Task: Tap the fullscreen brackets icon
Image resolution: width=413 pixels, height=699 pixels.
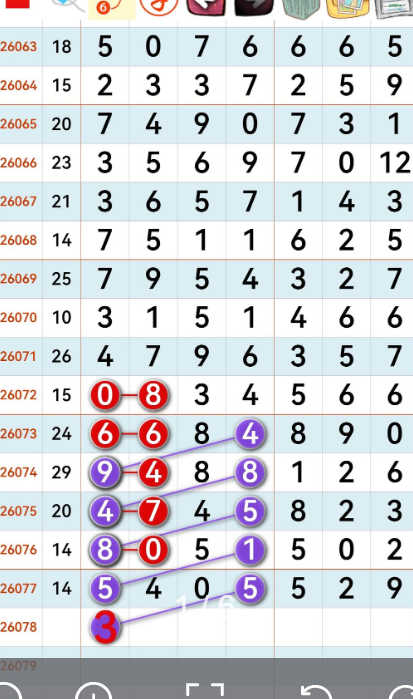Action: (x=205, y=690)
